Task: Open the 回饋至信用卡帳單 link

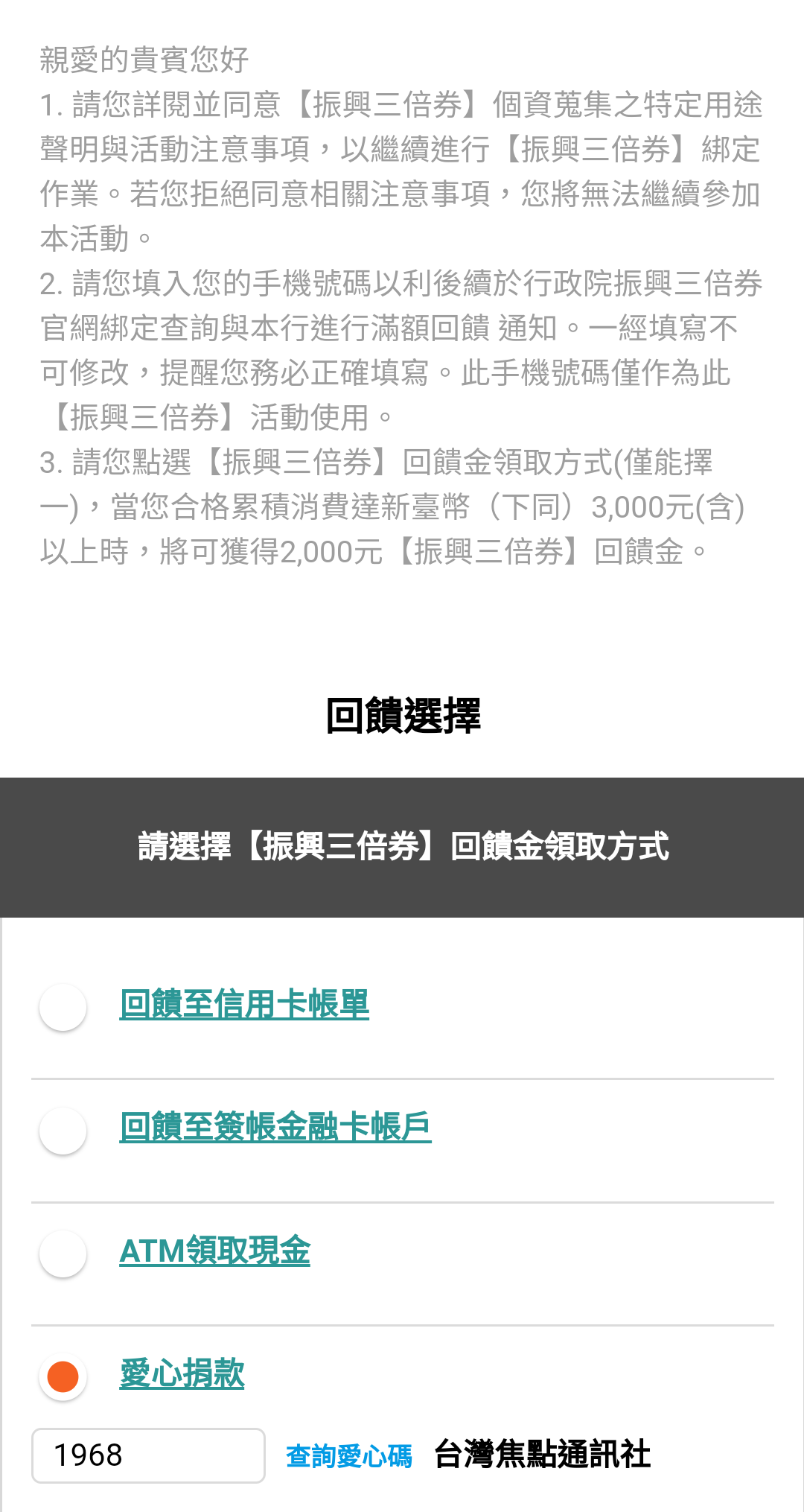Action: click(x=244, y=1004)
